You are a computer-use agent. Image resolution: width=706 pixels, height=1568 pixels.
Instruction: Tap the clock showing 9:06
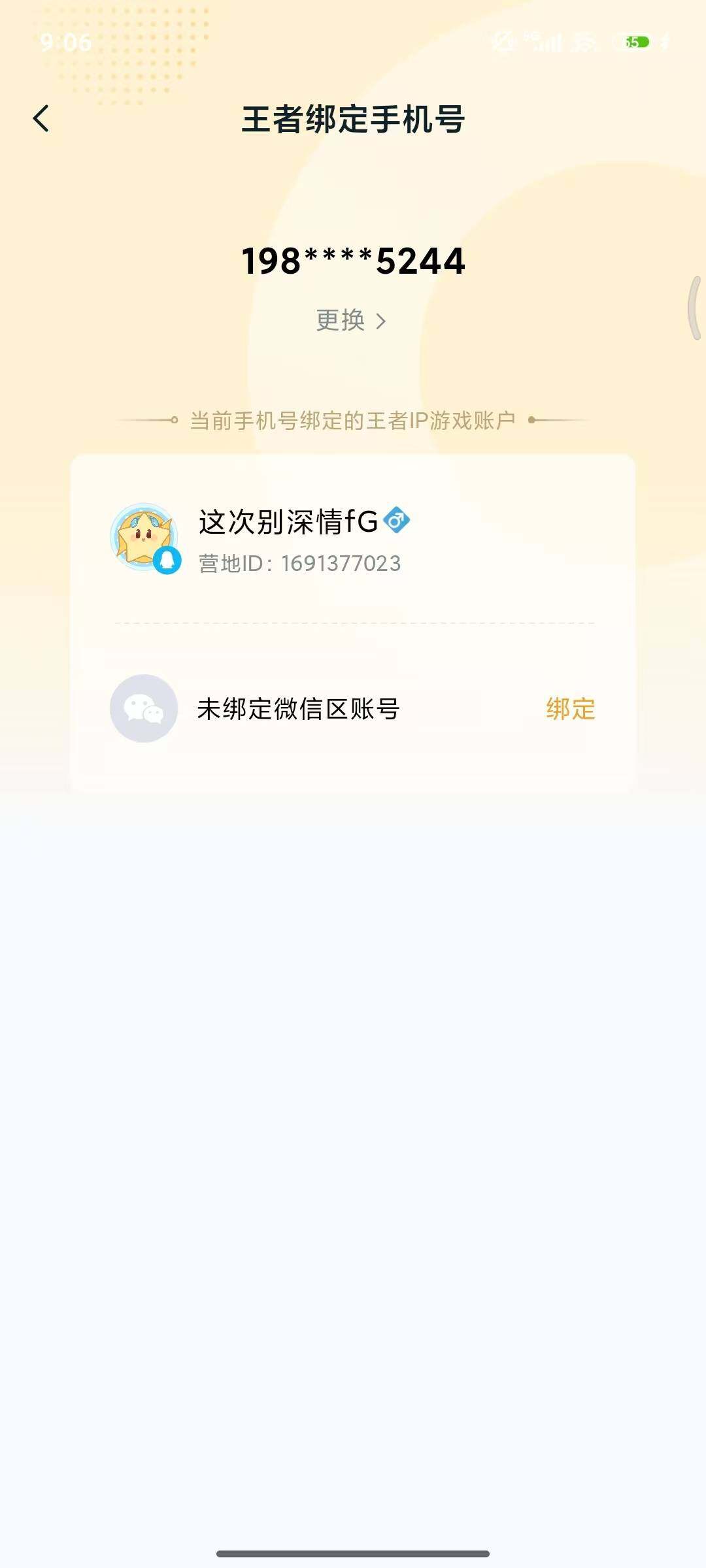click(x=65, y=41)
